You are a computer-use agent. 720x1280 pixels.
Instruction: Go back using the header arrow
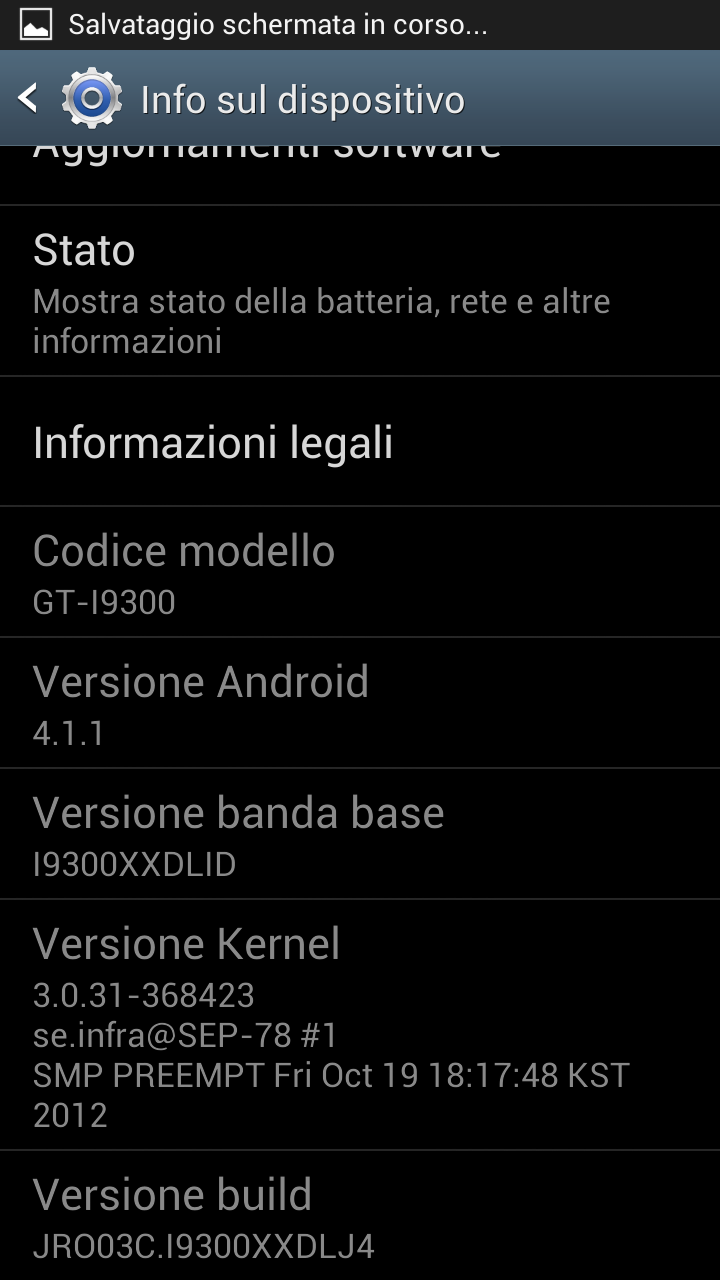tap(28, 98)
